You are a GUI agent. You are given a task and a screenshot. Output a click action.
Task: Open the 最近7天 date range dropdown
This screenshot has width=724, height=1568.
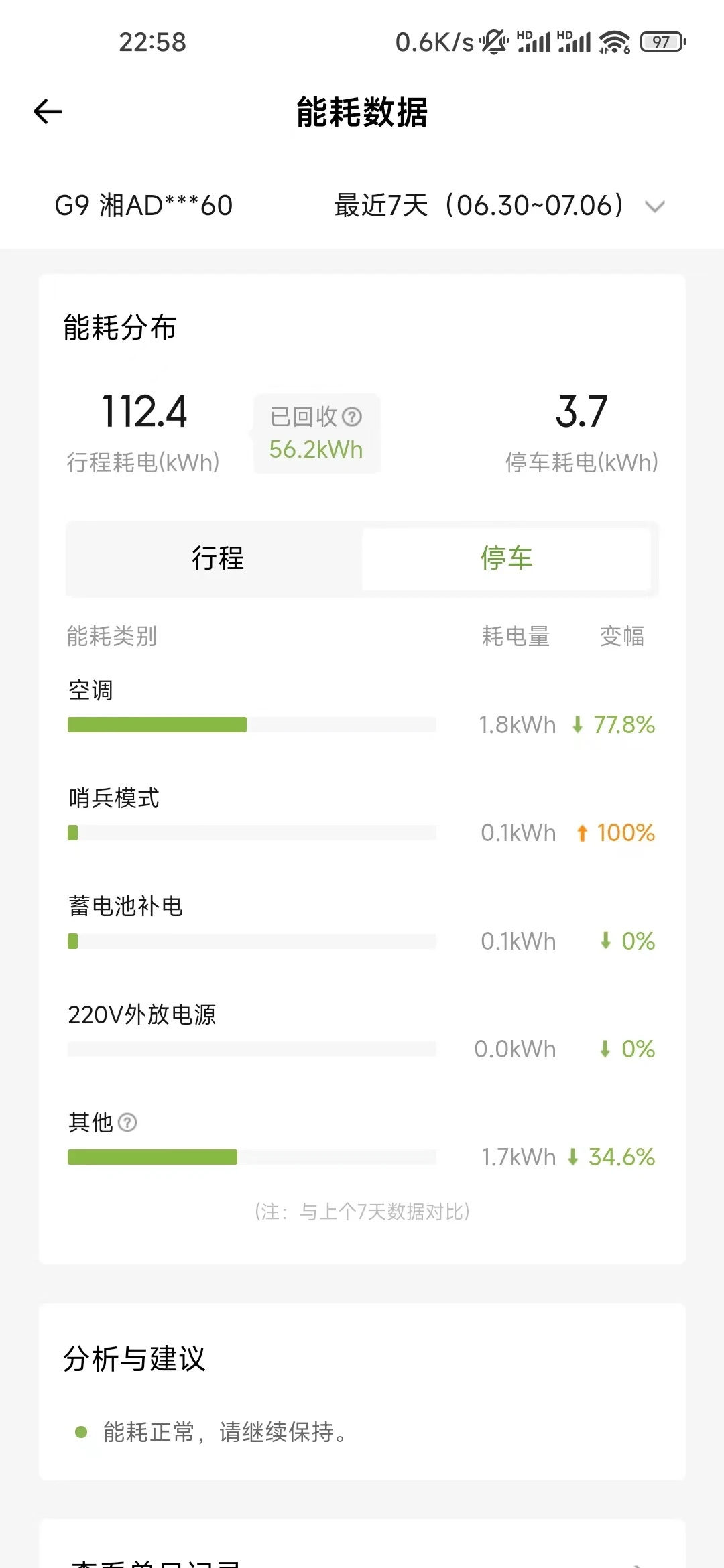499,206
